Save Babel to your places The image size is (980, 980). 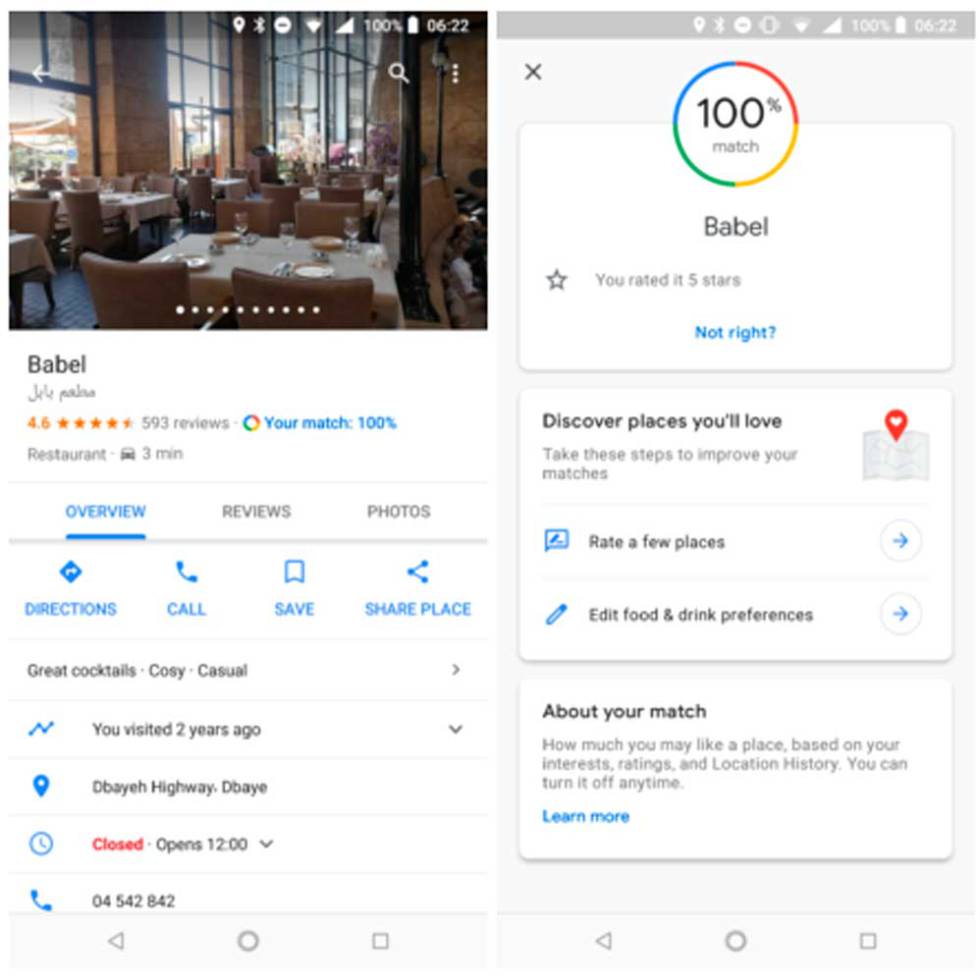click(x=294, y=588)
